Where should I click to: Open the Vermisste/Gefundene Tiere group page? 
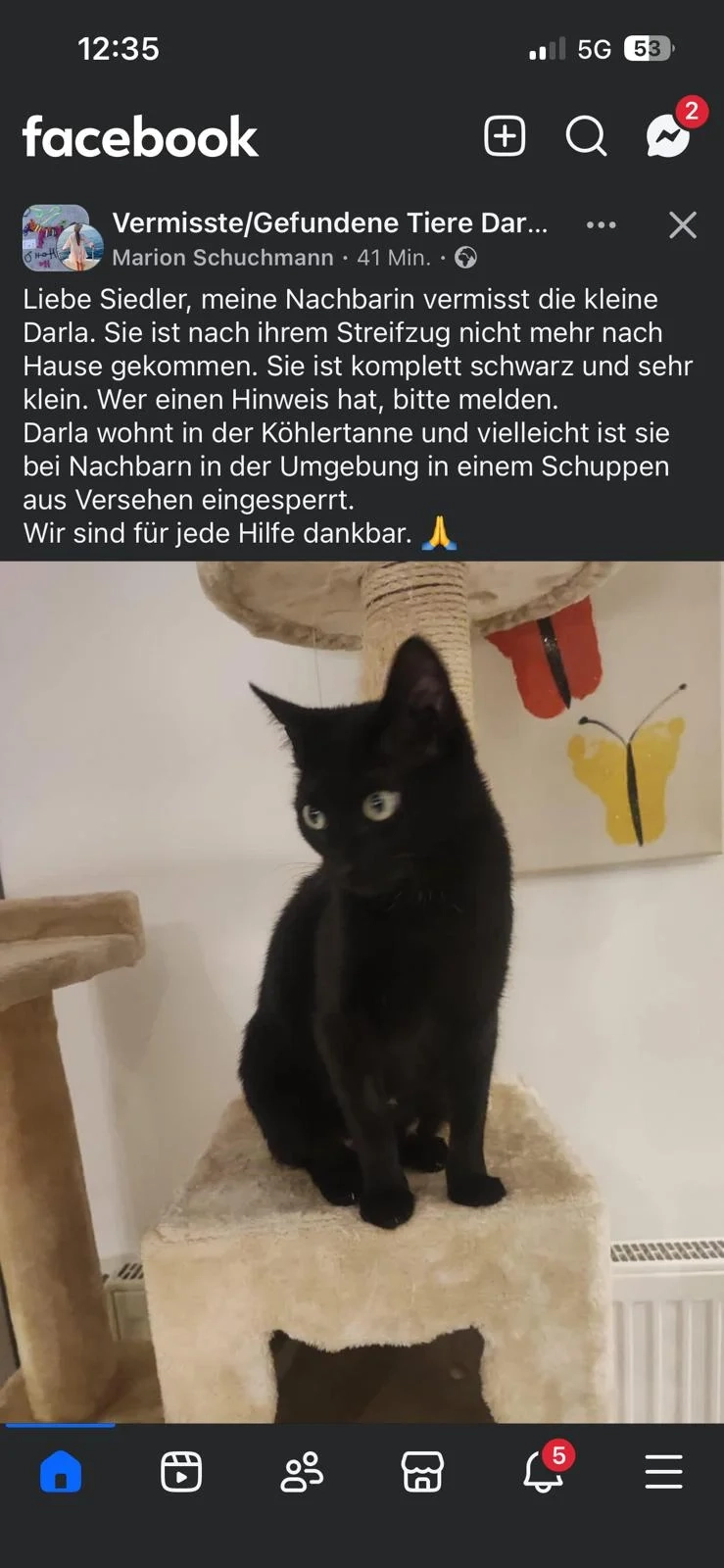point(330,222)
